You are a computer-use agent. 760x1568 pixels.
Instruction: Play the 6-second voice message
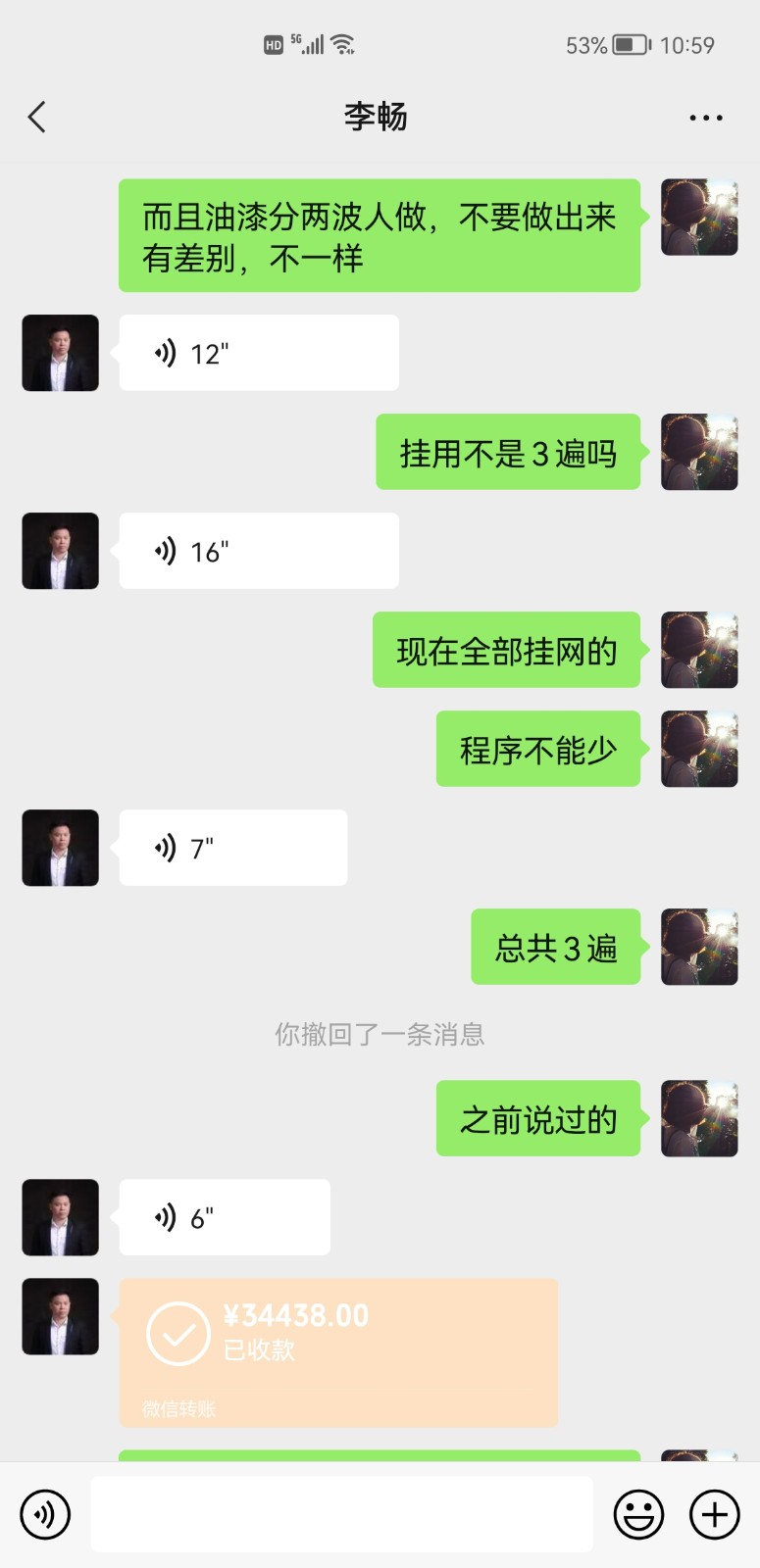[x=224, y=1217]
